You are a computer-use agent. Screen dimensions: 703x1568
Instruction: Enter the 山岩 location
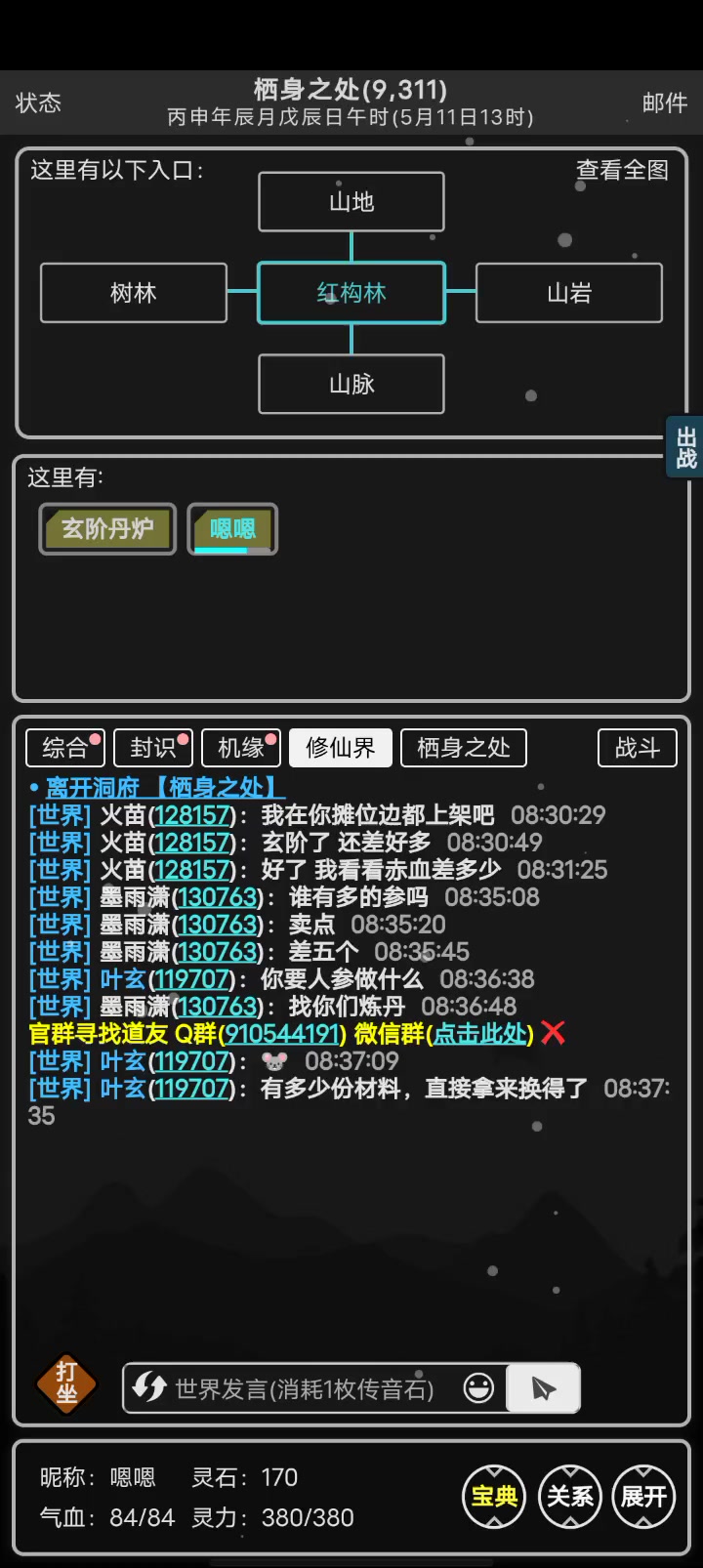tap(569, 293)
